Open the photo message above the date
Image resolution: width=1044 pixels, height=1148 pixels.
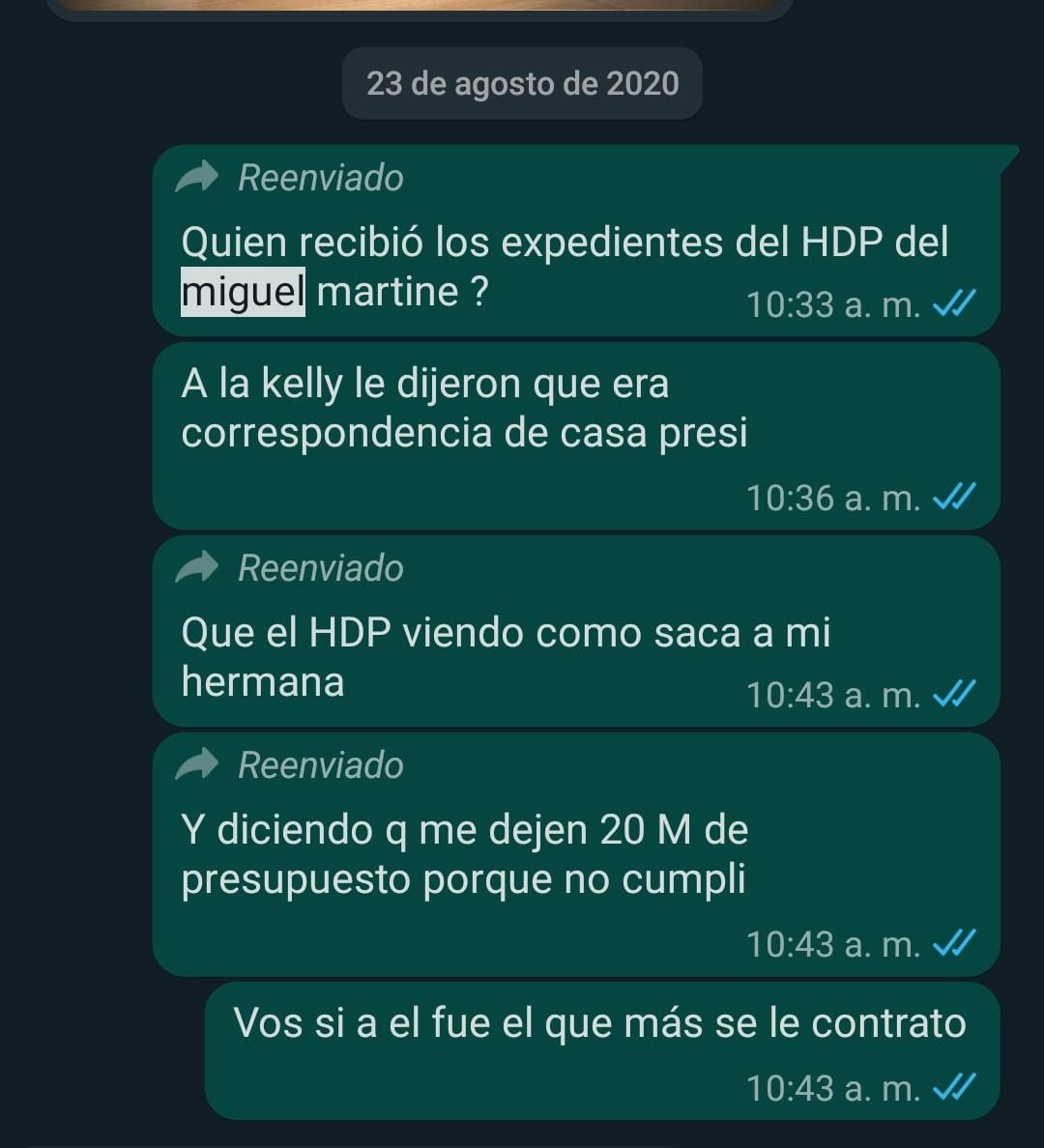point(420,6)
